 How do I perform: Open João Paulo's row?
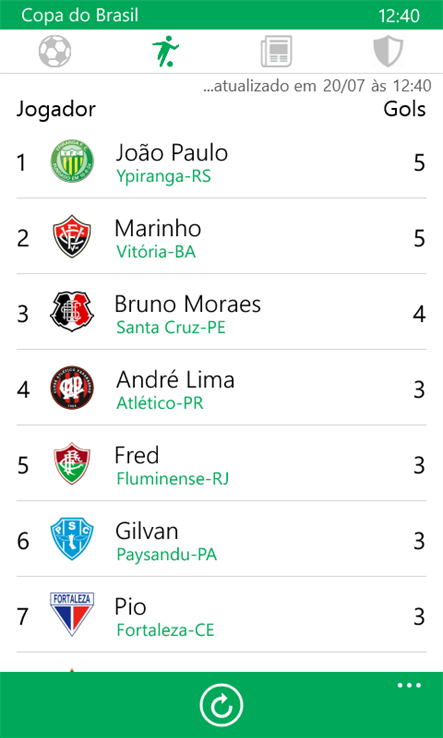pyautogui.click(x=221, y=162)
